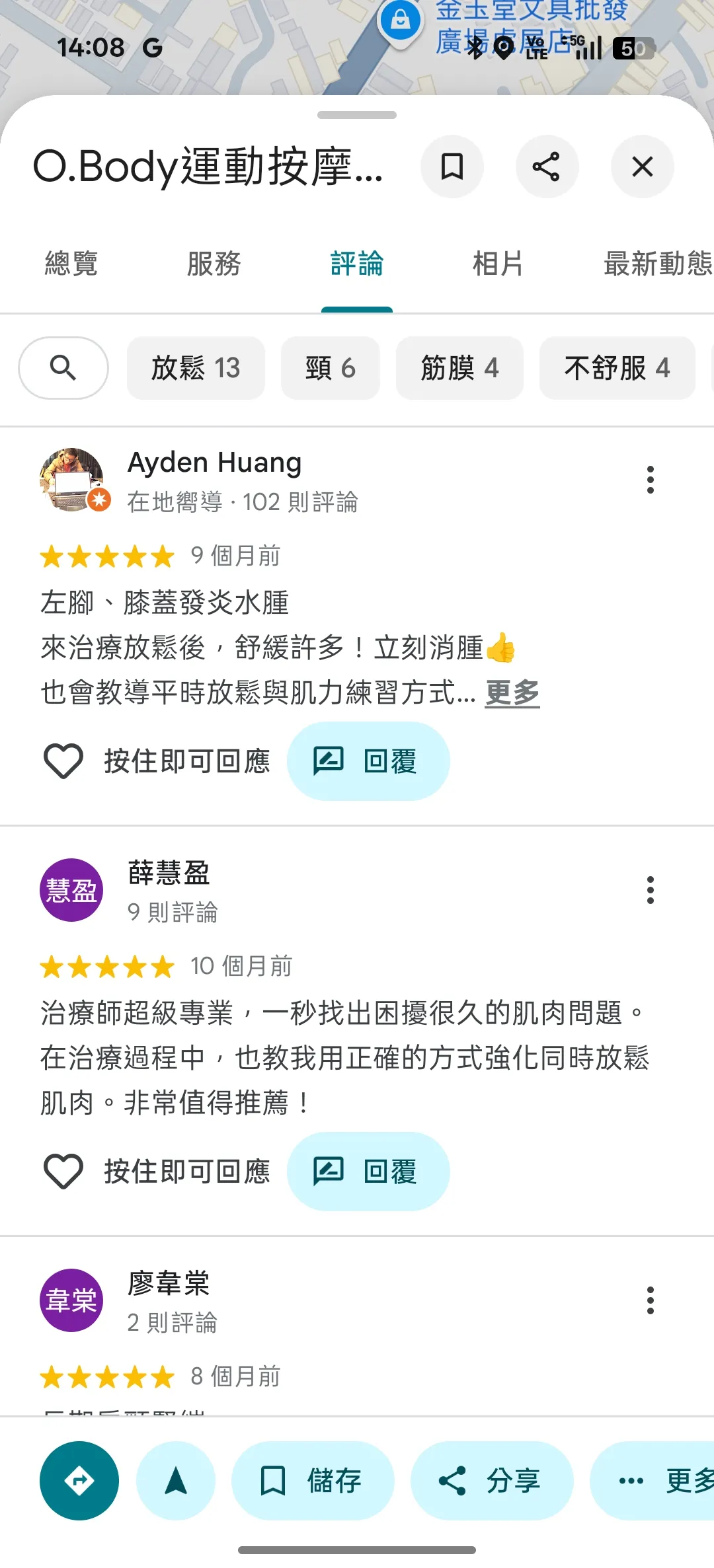Tap the 儲存 button at the bottom
Screen dimensions: 714x1568
point(313,1481)
